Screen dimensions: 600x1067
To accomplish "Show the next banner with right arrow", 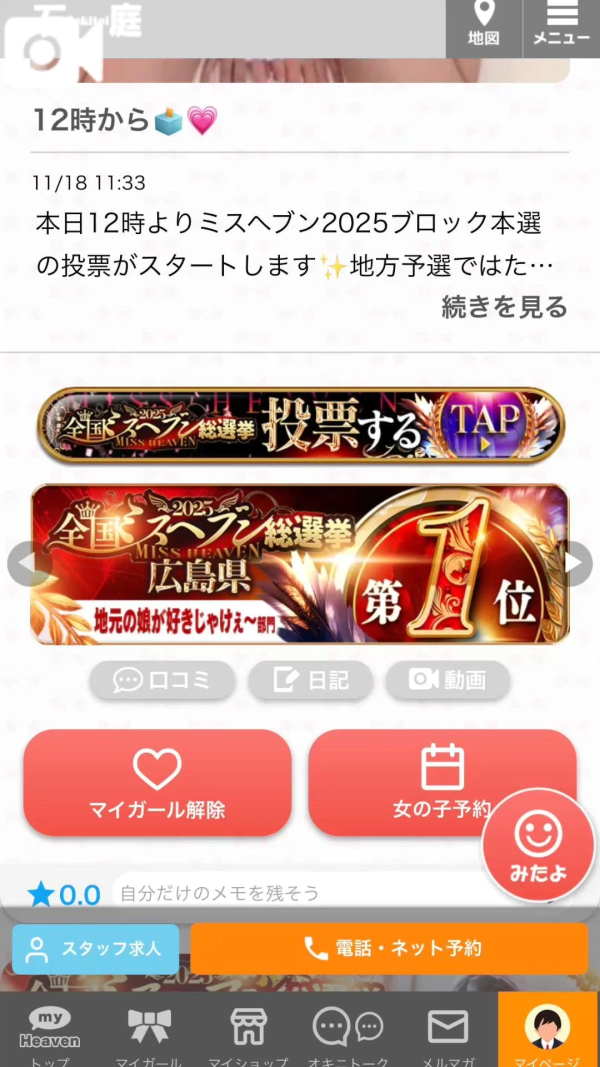I will tap(576, 564).
